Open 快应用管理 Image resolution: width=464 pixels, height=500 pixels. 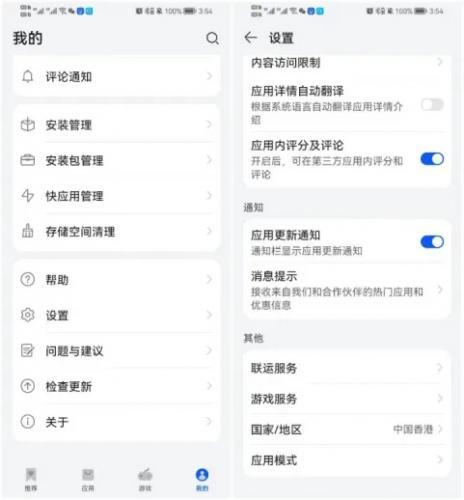116,196
